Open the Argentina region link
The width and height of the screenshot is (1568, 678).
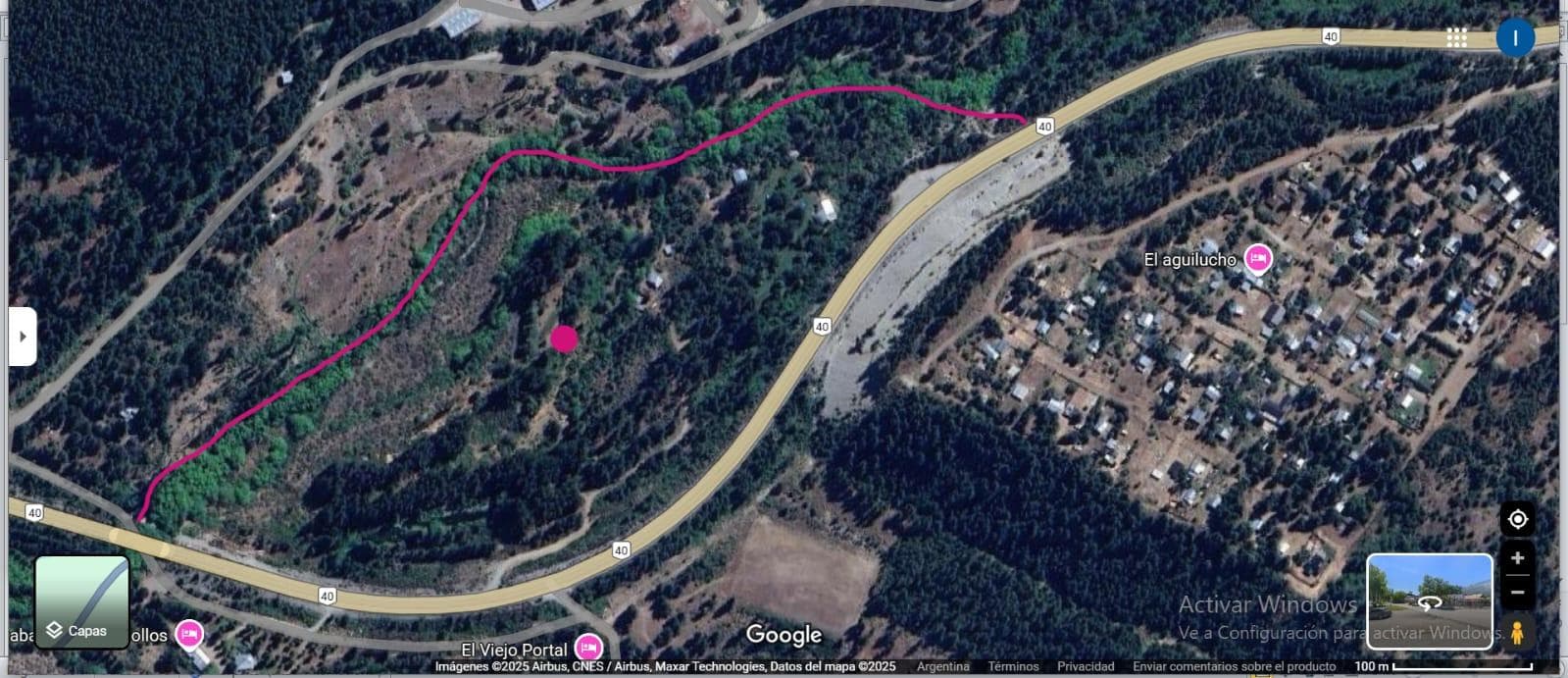tap(942, 666)
